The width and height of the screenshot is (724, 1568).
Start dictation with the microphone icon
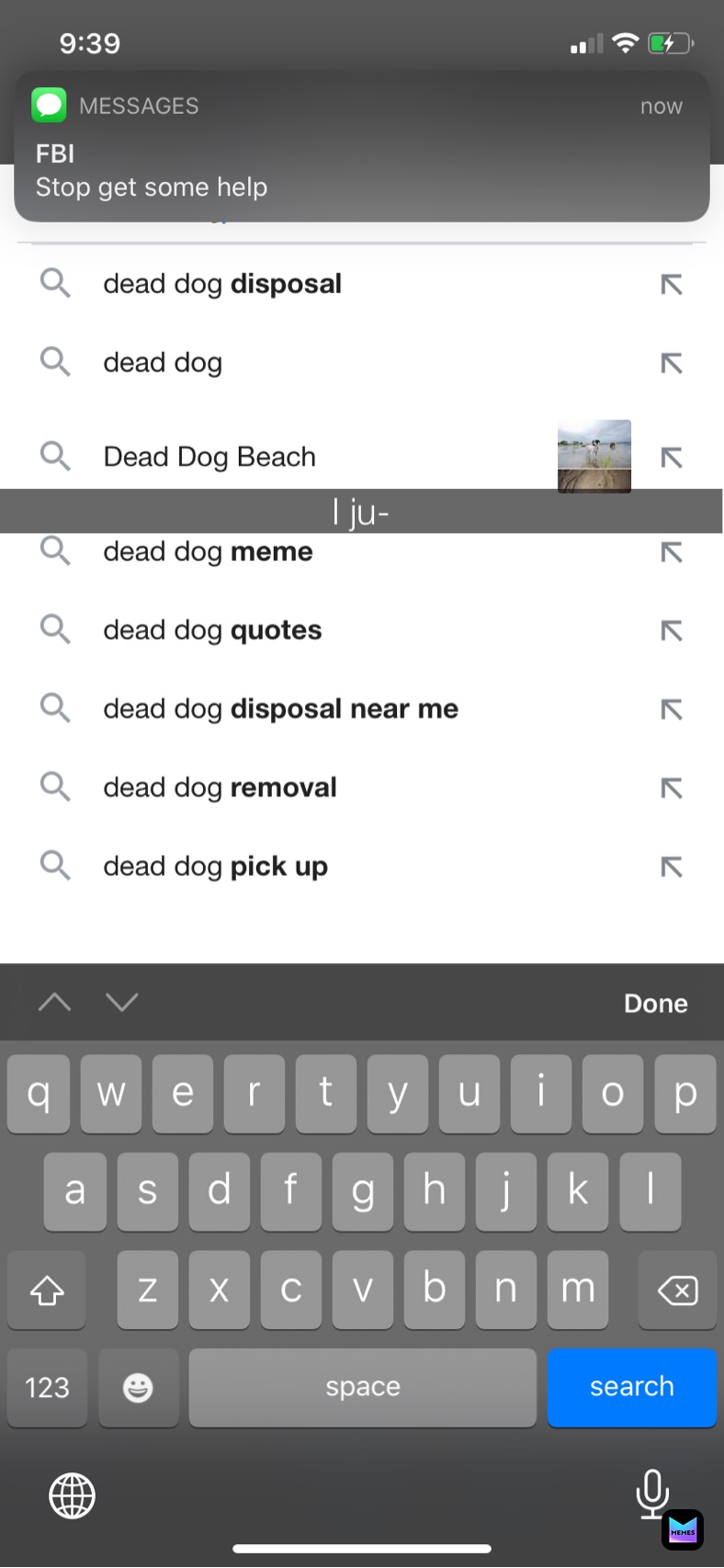click(651, 1494)
